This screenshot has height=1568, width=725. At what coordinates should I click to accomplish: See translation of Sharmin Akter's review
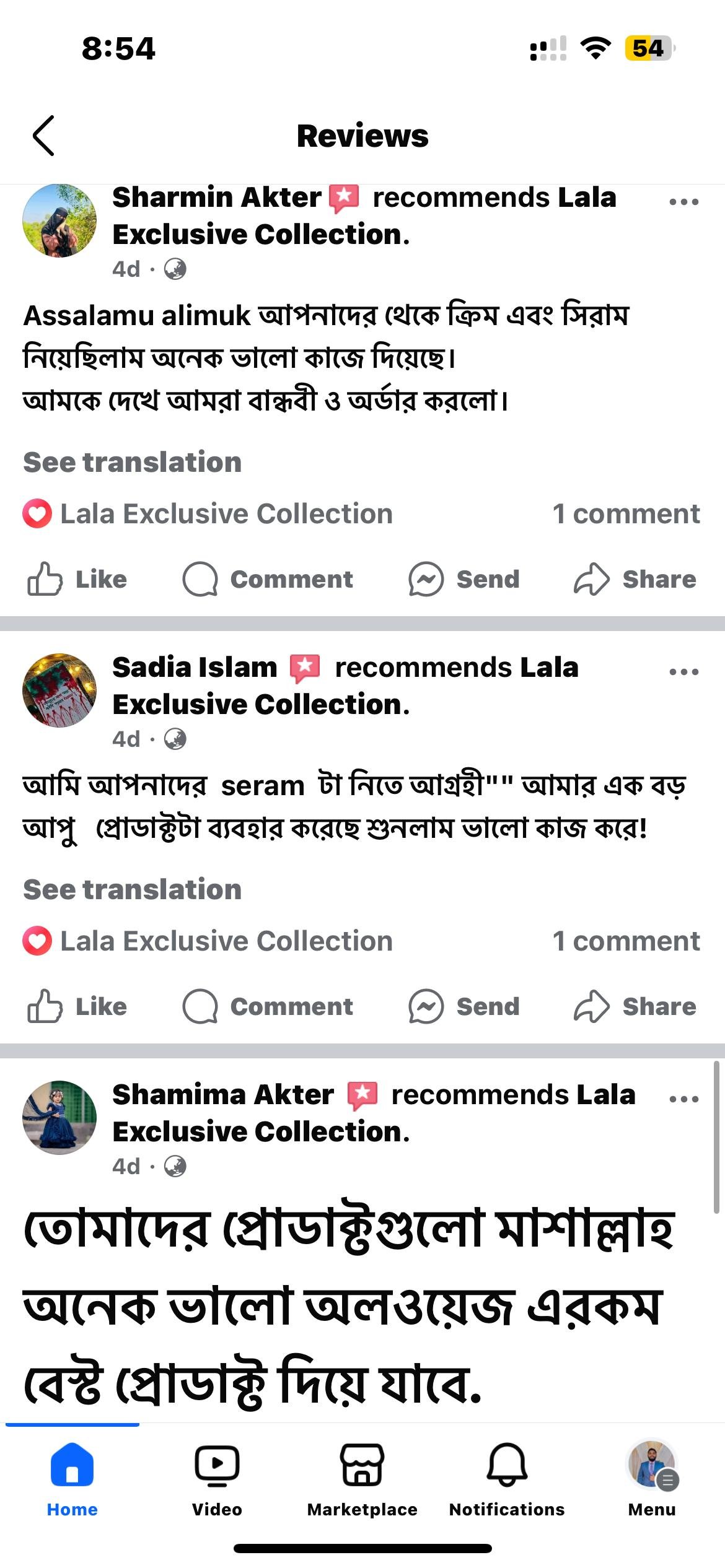point(132,462)
